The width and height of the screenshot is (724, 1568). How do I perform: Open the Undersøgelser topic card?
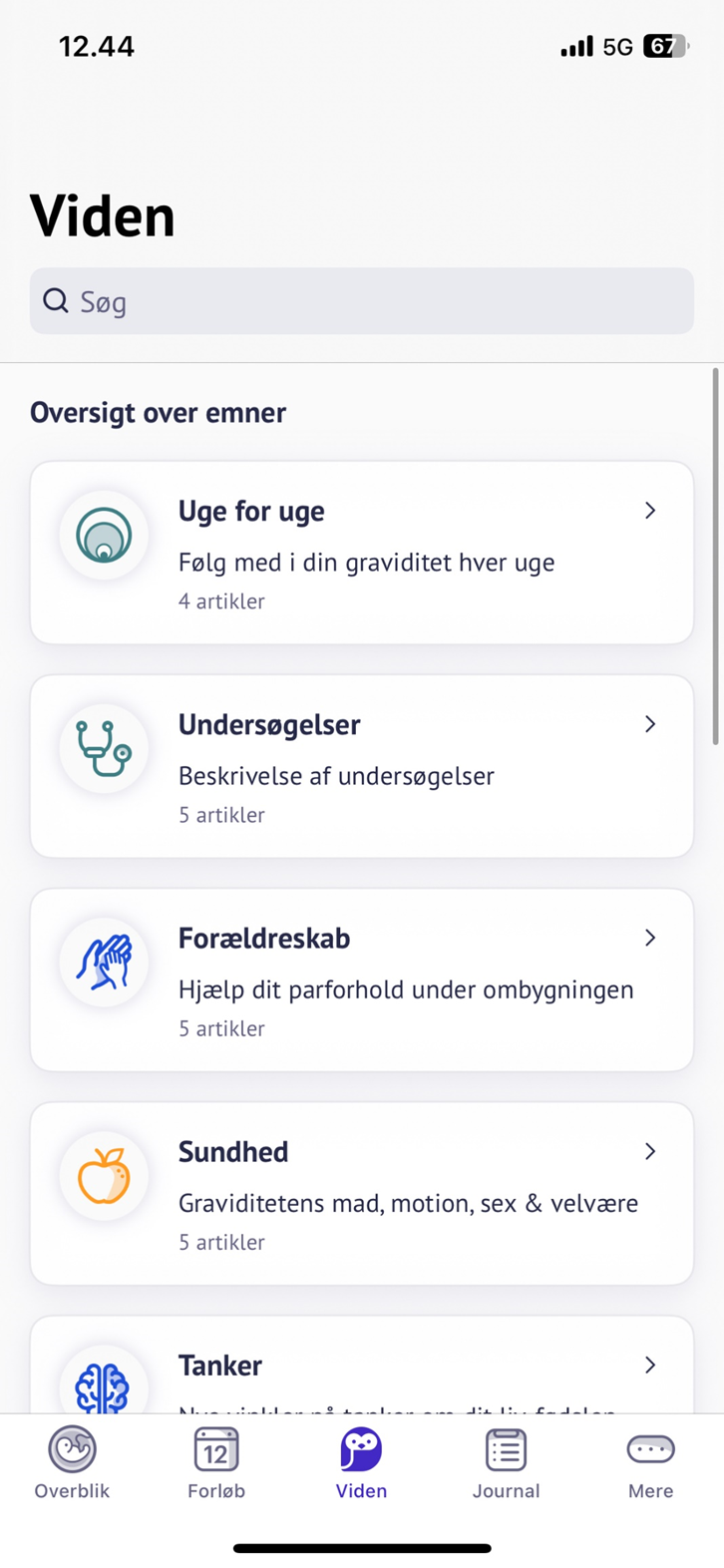point(361,766)
